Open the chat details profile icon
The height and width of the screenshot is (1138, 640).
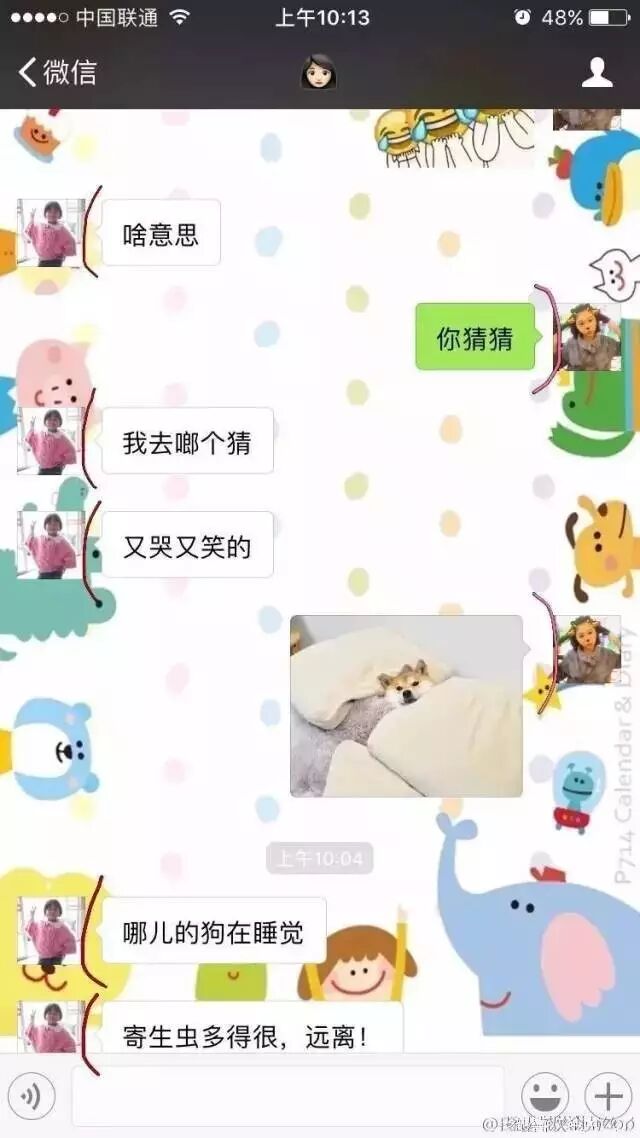coord(597,72)
